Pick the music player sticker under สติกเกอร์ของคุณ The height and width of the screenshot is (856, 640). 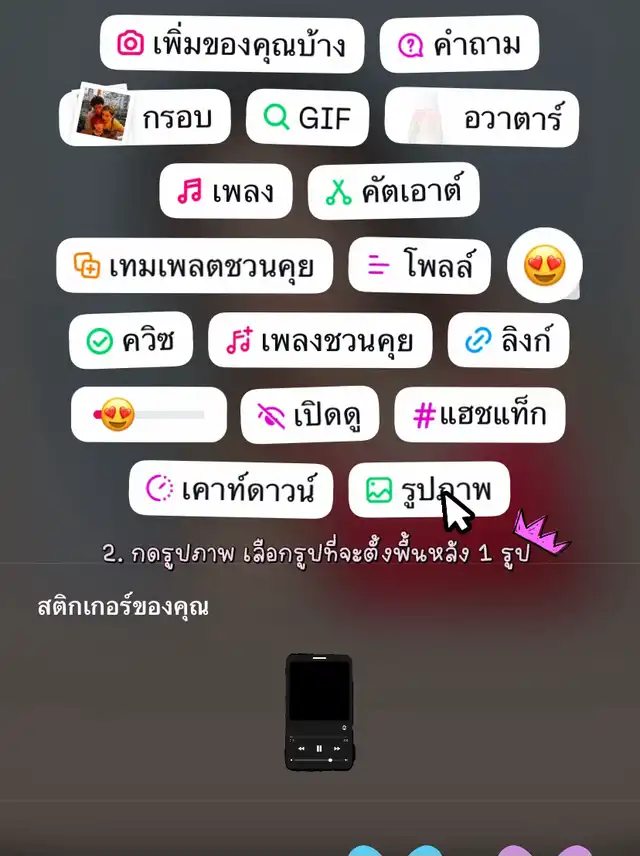(x=319, y=713)
